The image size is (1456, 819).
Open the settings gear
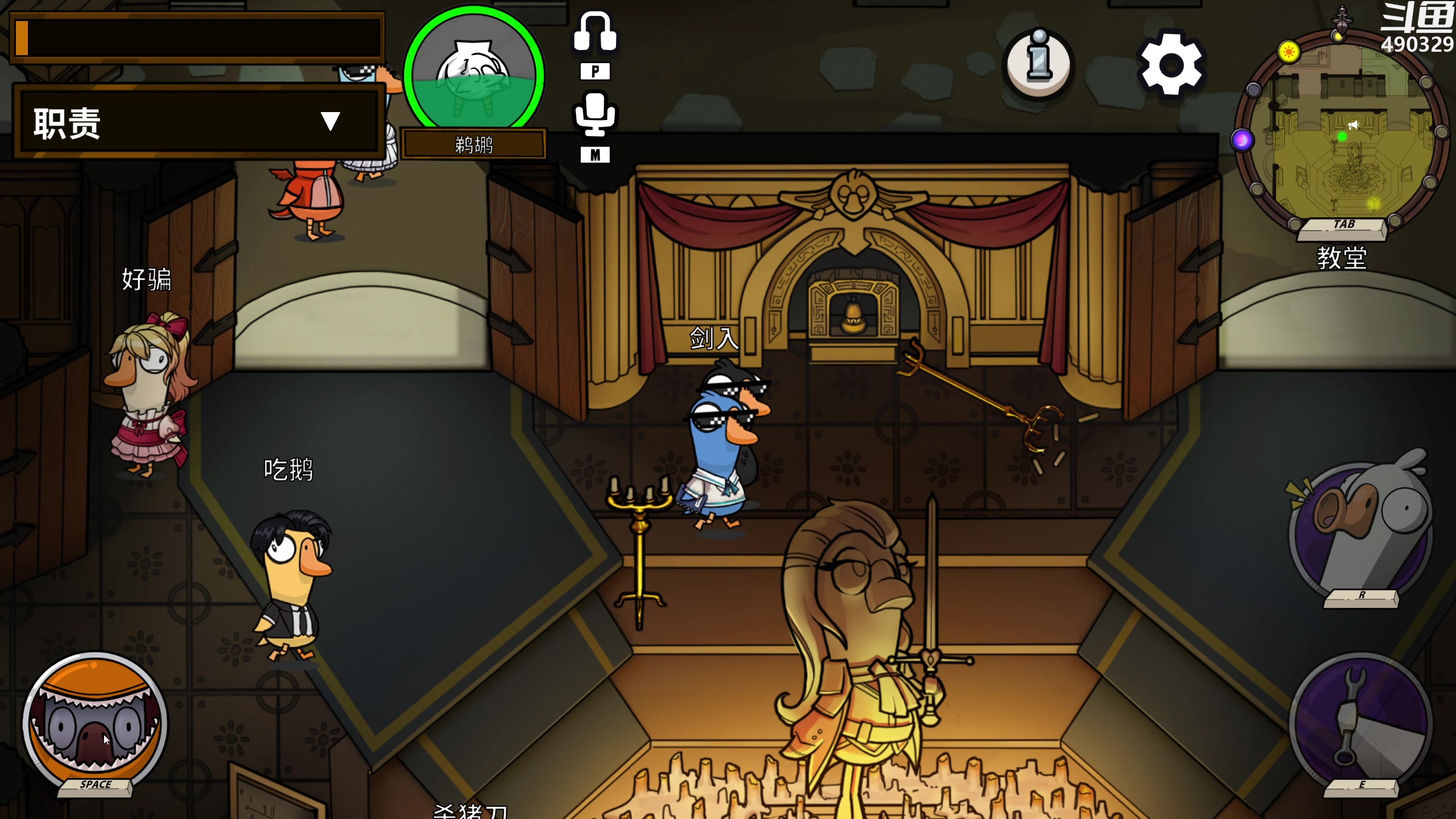[x=1172, y=65]
